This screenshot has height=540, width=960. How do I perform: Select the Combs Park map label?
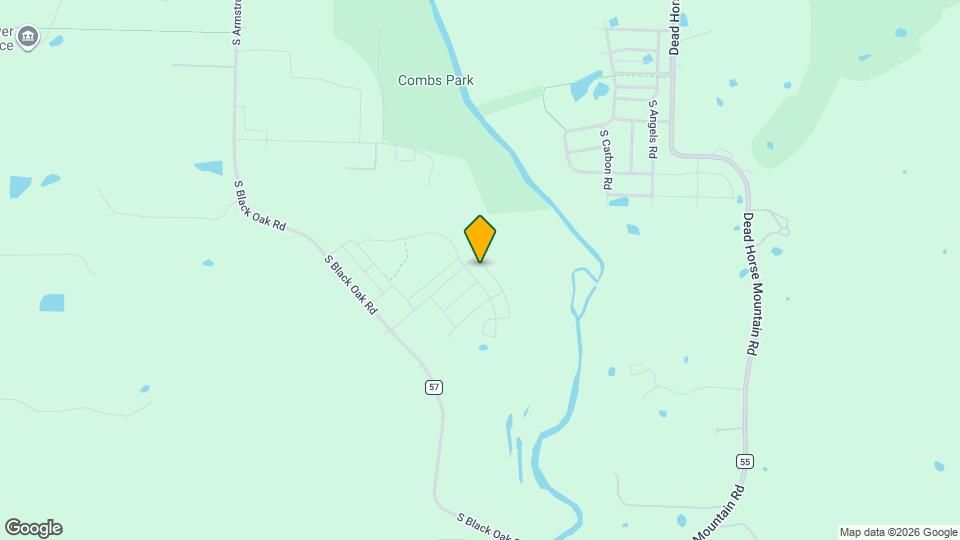point(435,80)
